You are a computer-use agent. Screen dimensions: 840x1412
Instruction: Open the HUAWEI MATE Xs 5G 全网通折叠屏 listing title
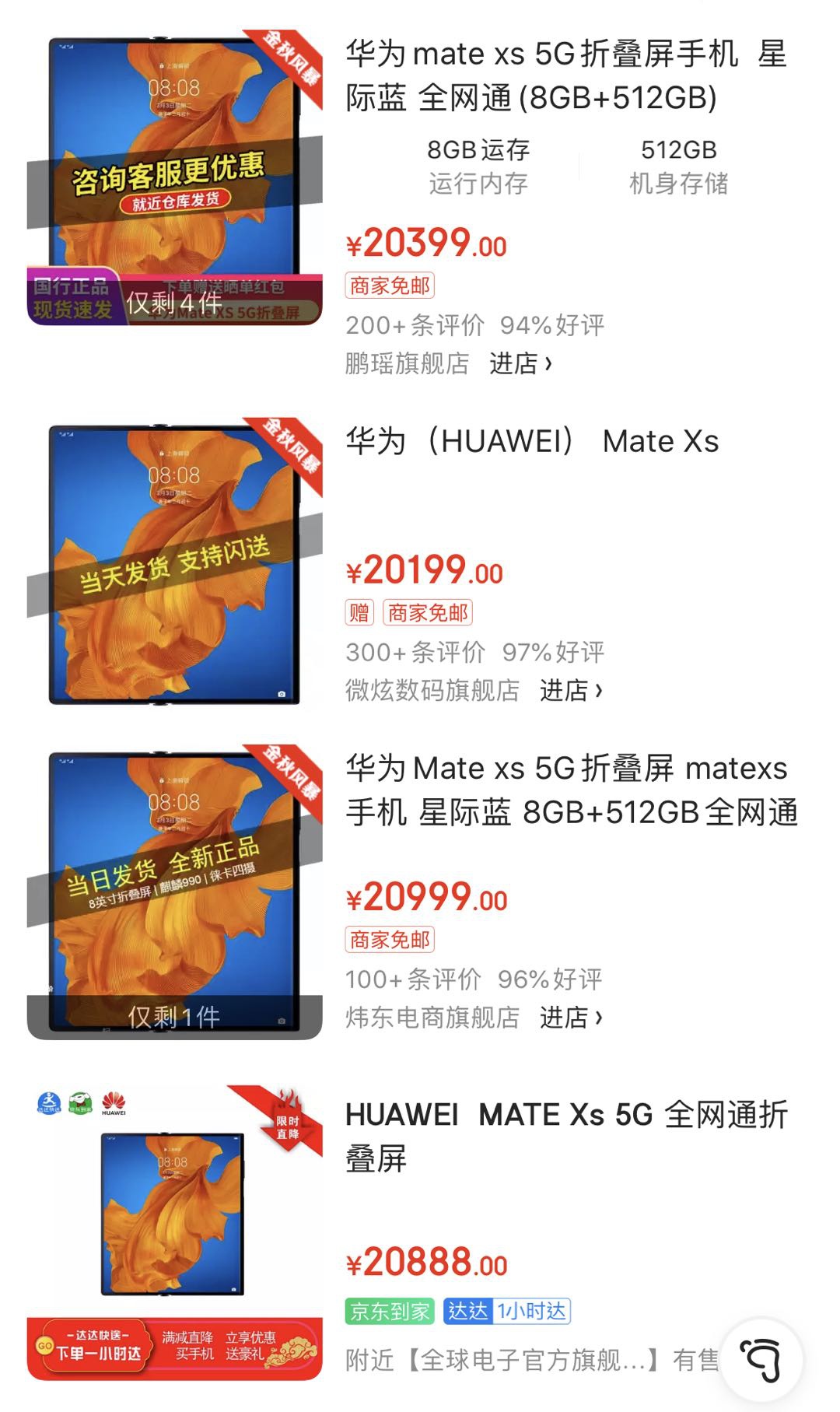[x=565, y=1136]
